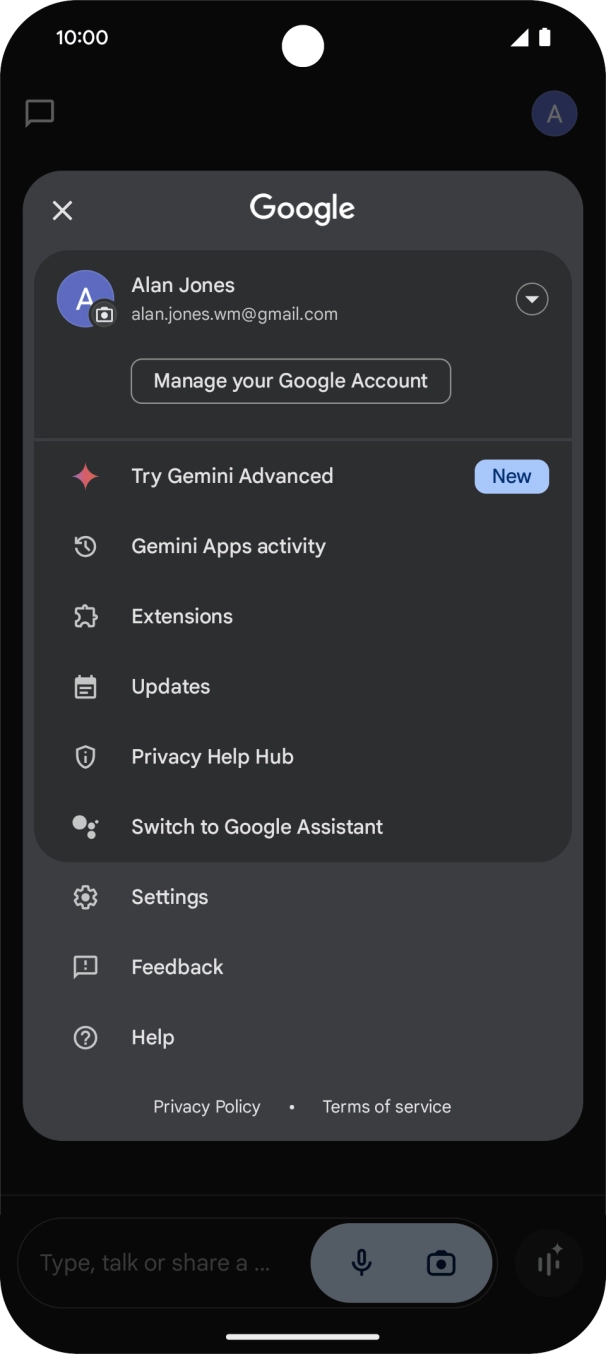This screenshot has height=1354, width=606.
Task: Tap Manage your Google Account
Action: (x=290, y=381)
